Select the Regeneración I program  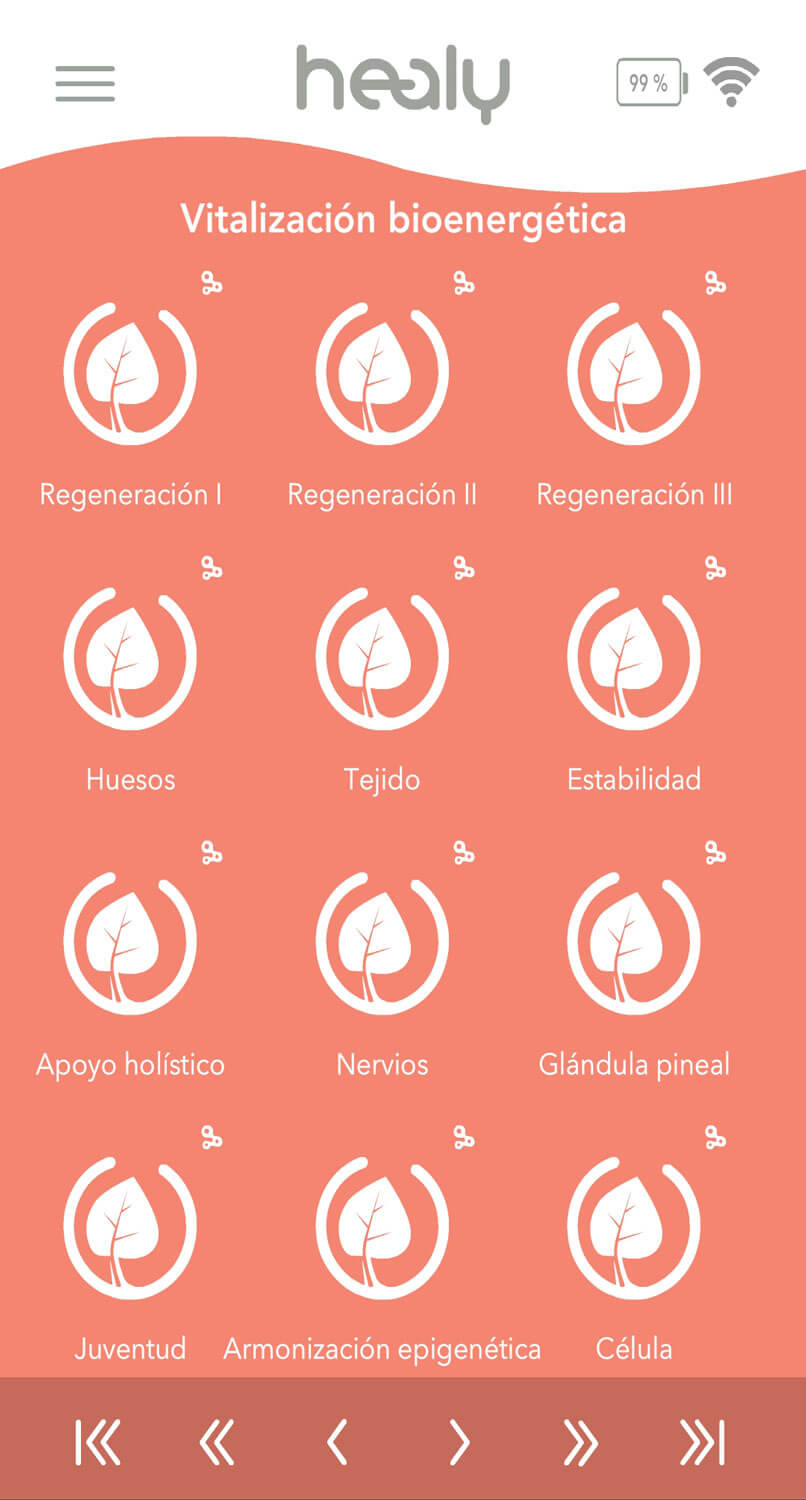click(x=130, y=373)
